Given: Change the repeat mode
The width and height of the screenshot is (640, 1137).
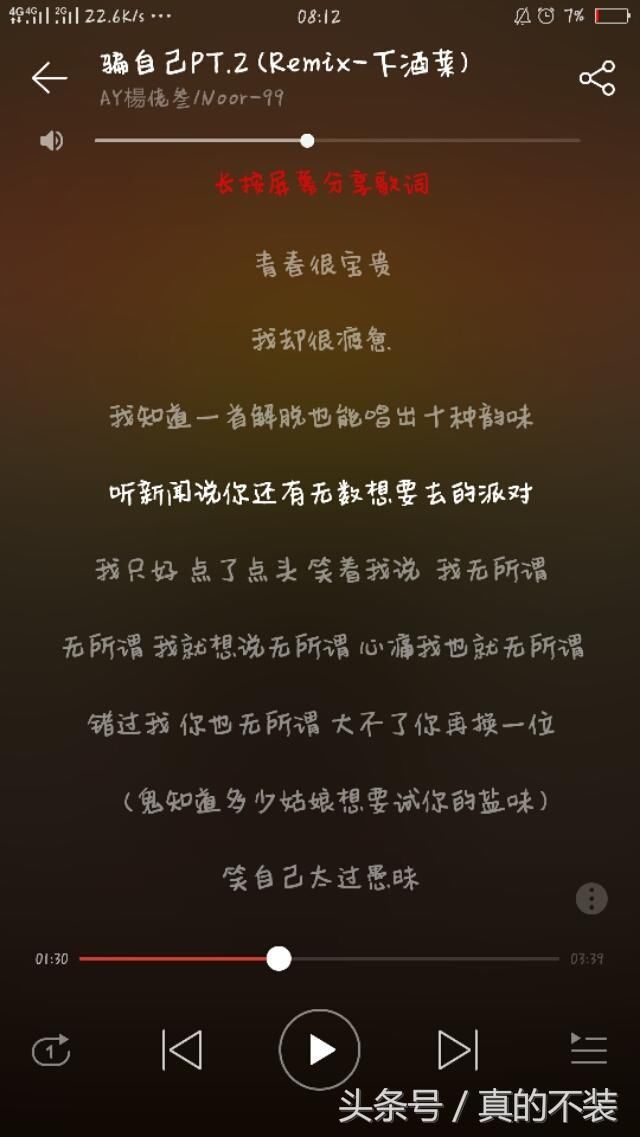Looking at the screenshot, I should [51, 1050].
